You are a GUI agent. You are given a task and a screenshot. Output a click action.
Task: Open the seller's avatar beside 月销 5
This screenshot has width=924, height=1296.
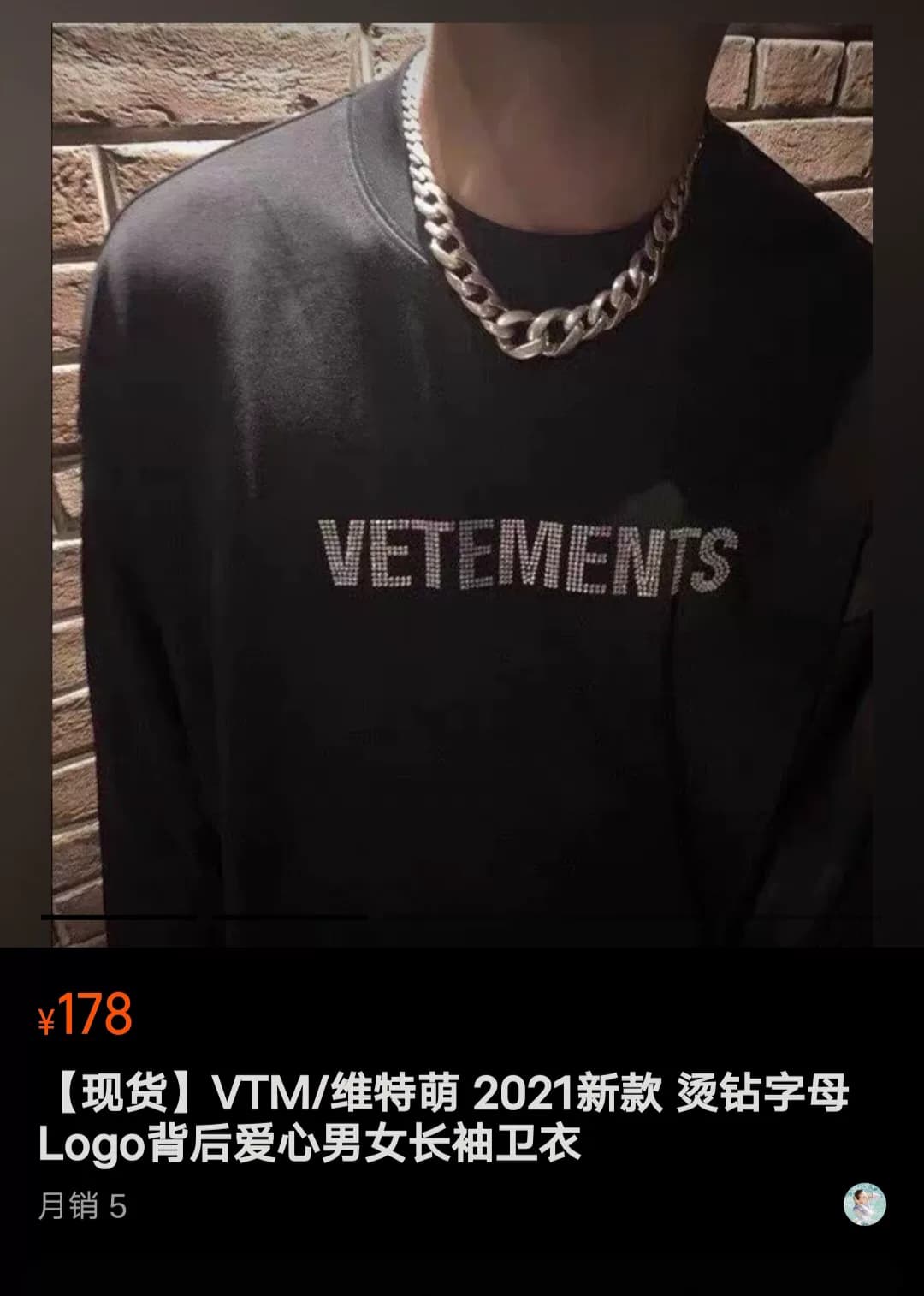[x=864, y=1205]
